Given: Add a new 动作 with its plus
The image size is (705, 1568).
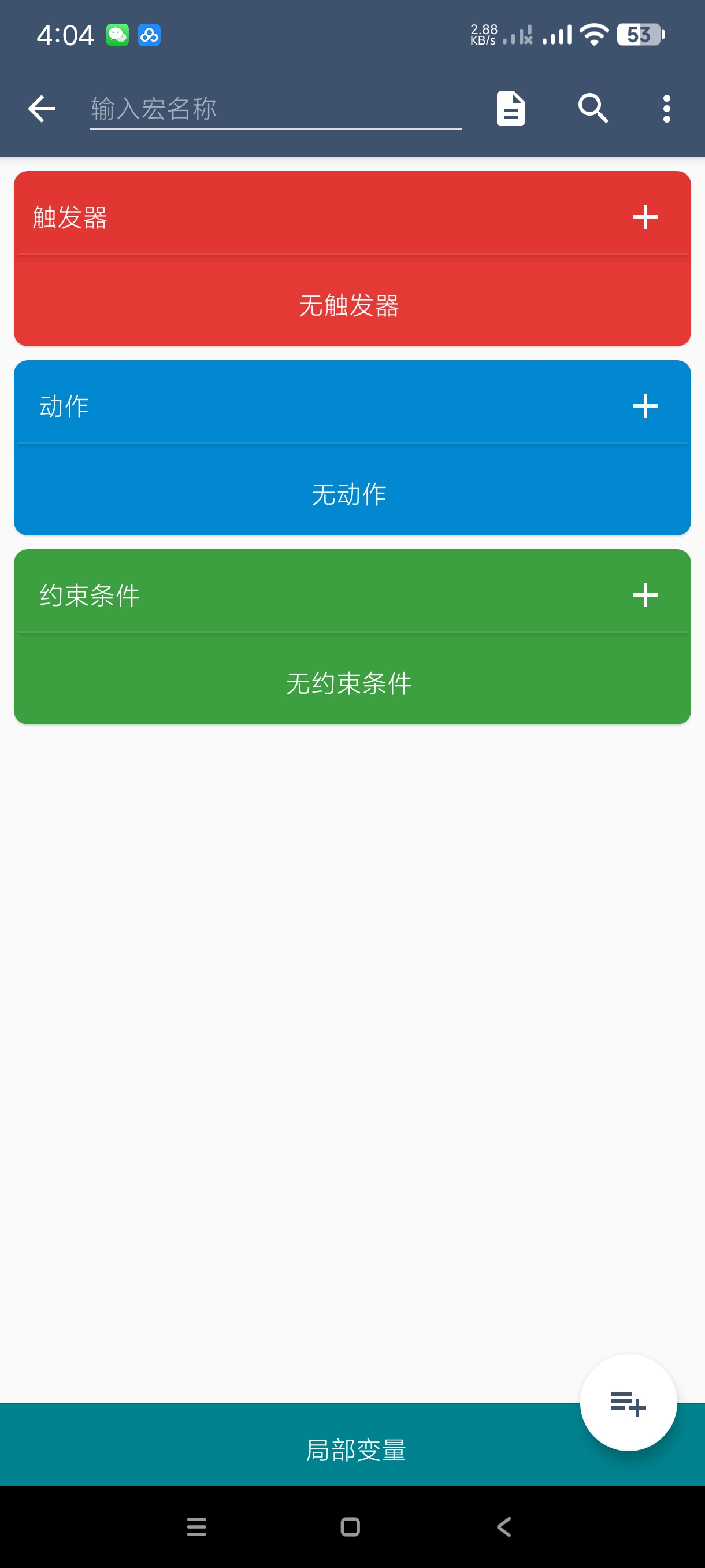Looking at the screenshot, I should click(645, 406).
